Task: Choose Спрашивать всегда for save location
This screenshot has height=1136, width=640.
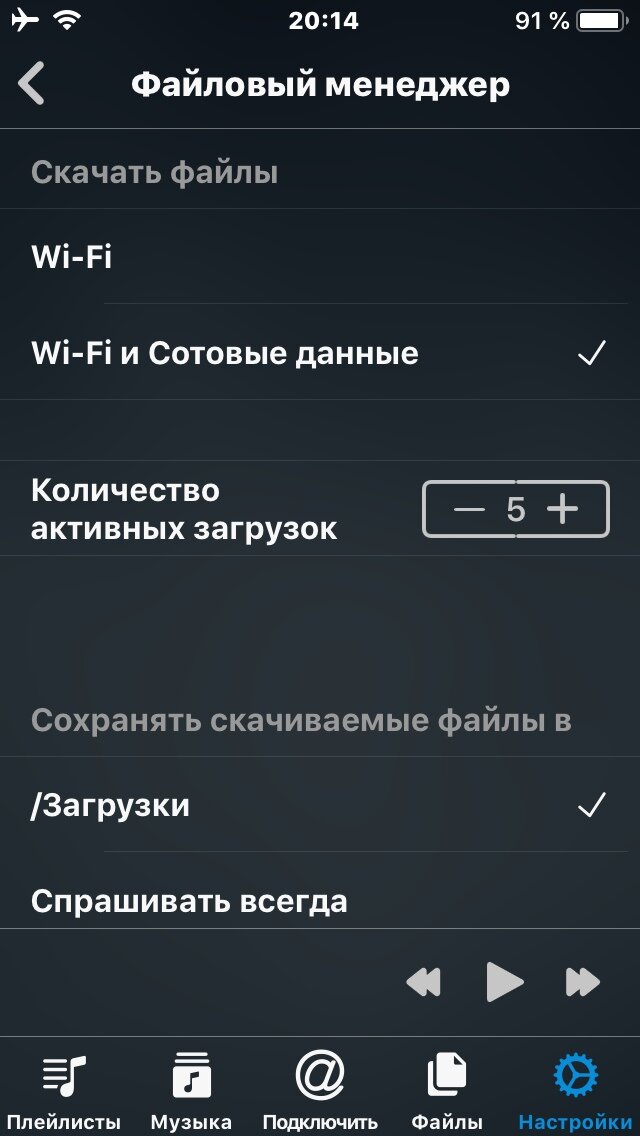Action: pos(320,901)
